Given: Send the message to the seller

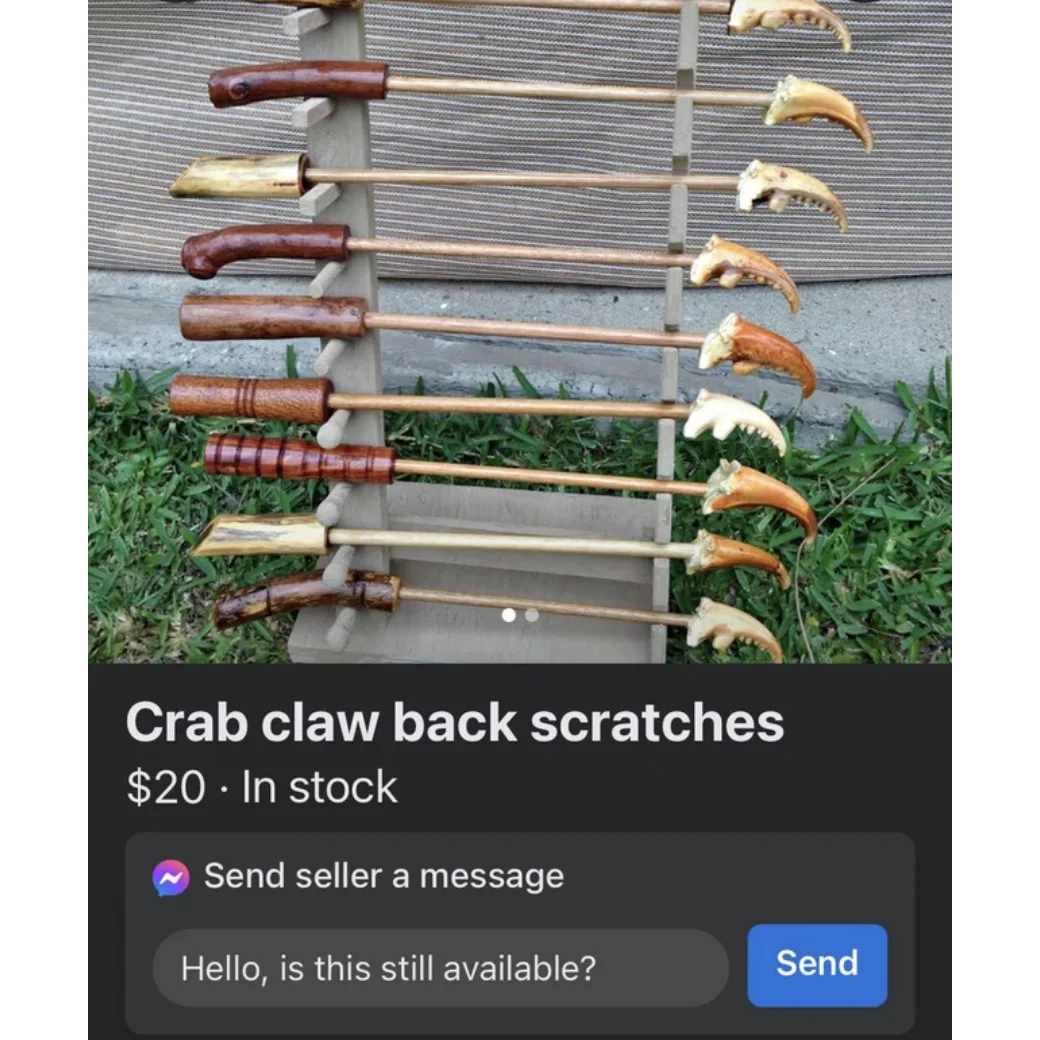Looking at the screenshot, I should coord(816,964).
